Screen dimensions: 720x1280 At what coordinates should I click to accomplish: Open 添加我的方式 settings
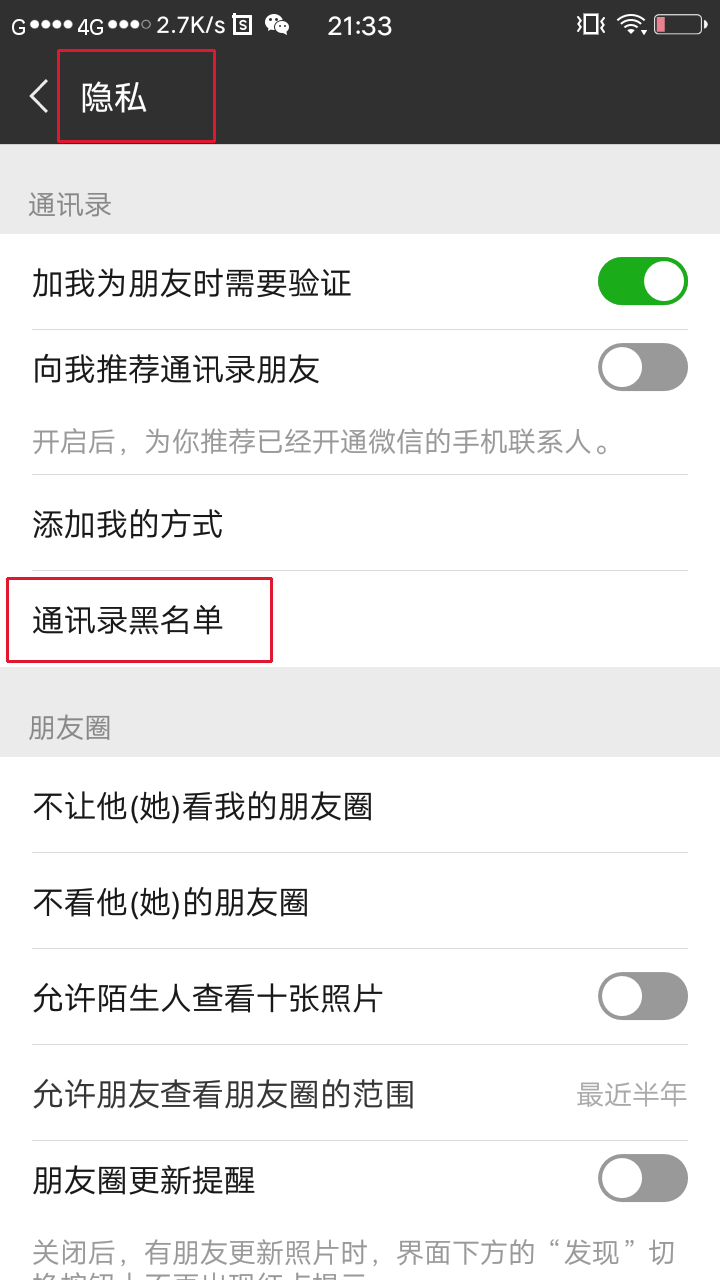360,524
